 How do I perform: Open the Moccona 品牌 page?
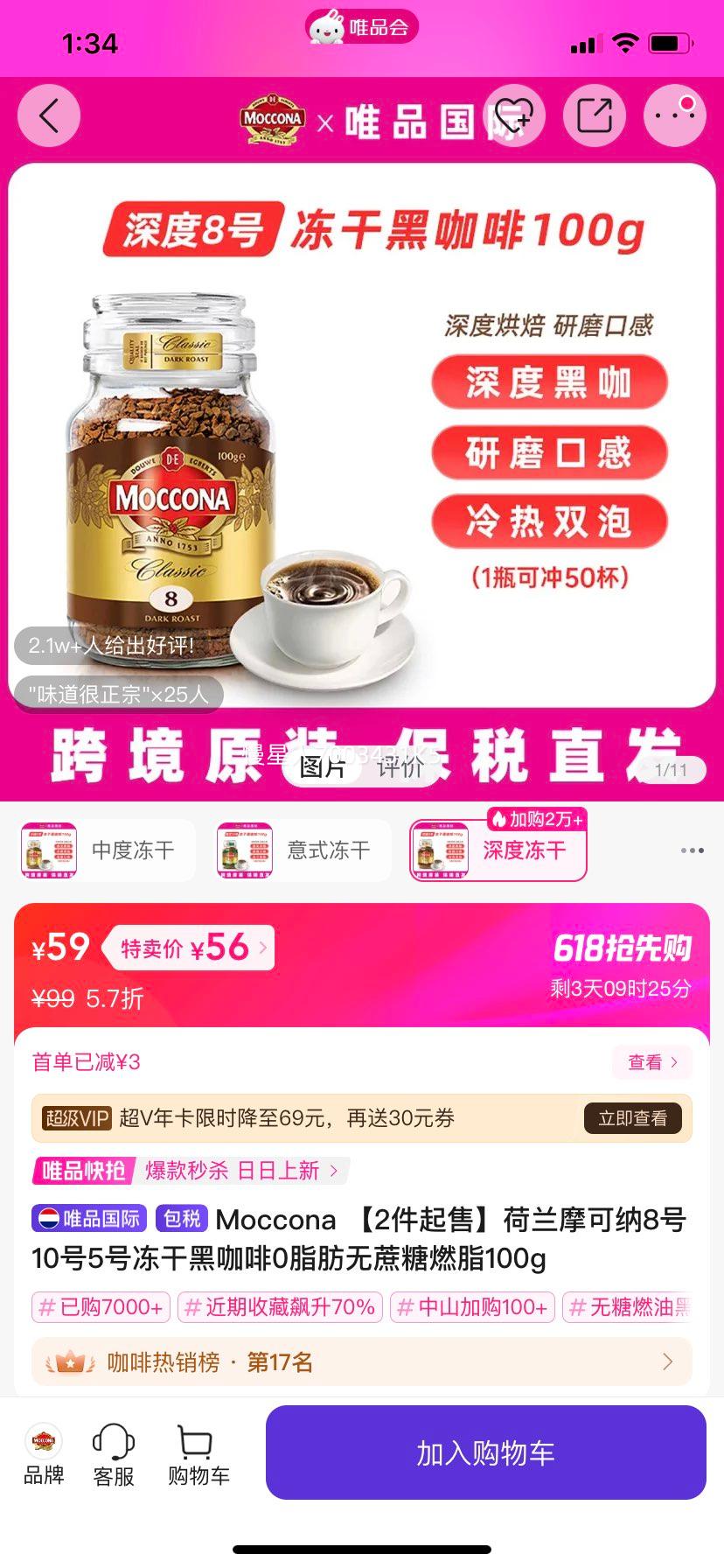tap(44, 1455)
